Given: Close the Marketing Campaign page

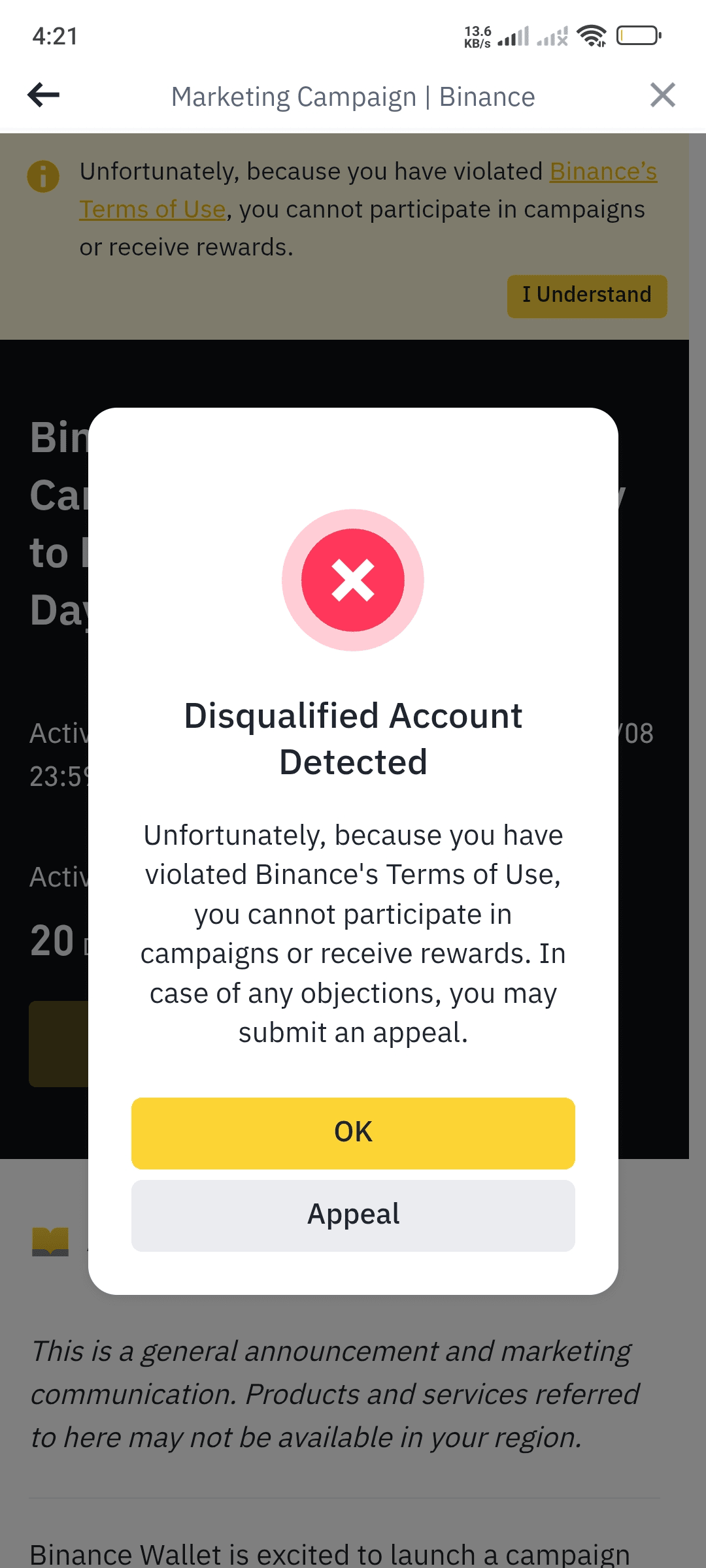Looking at the screenshot, I should [x=662, y=95].
